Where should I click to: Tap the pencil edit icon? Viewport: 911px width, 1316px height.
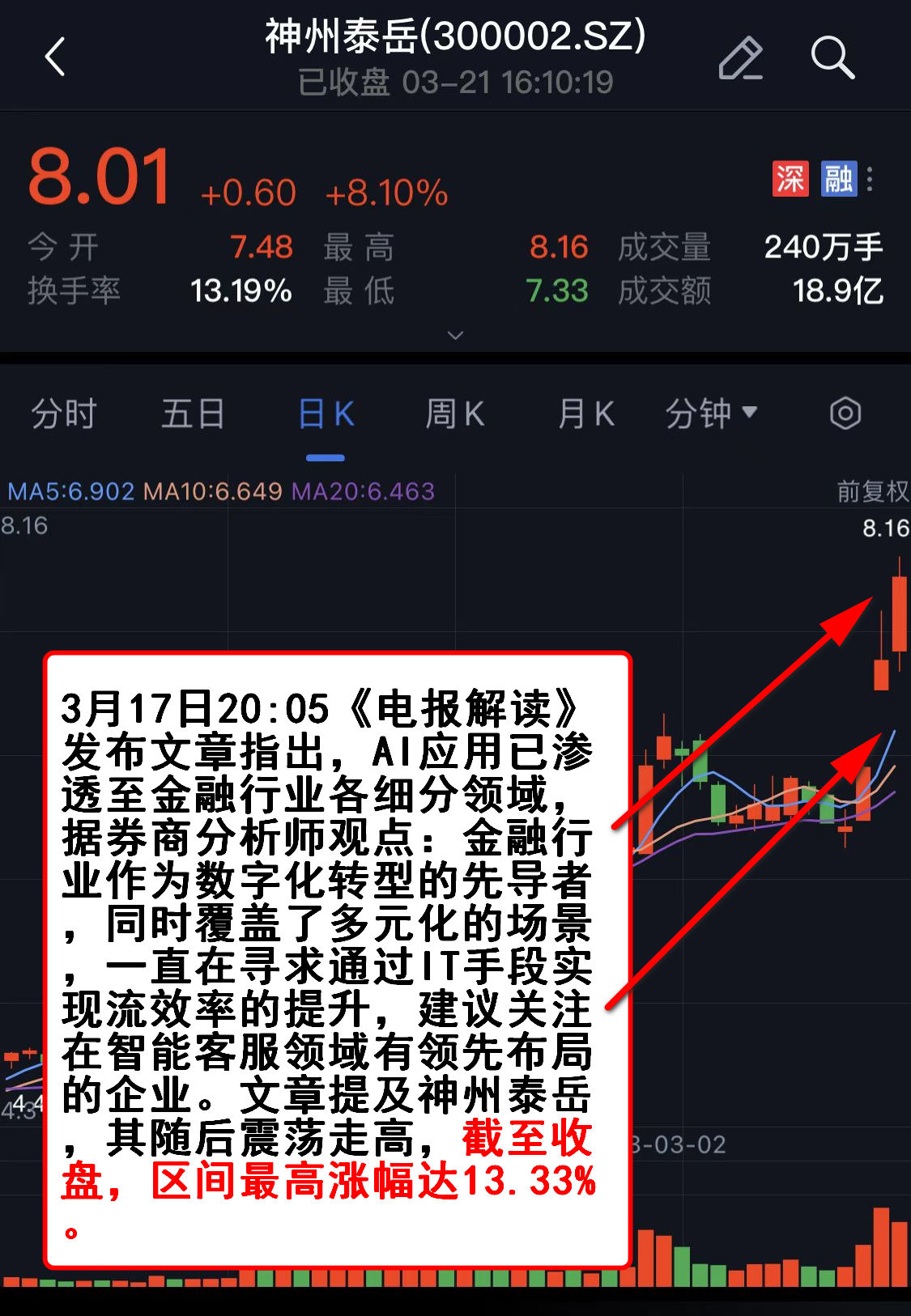coord(740,57)
